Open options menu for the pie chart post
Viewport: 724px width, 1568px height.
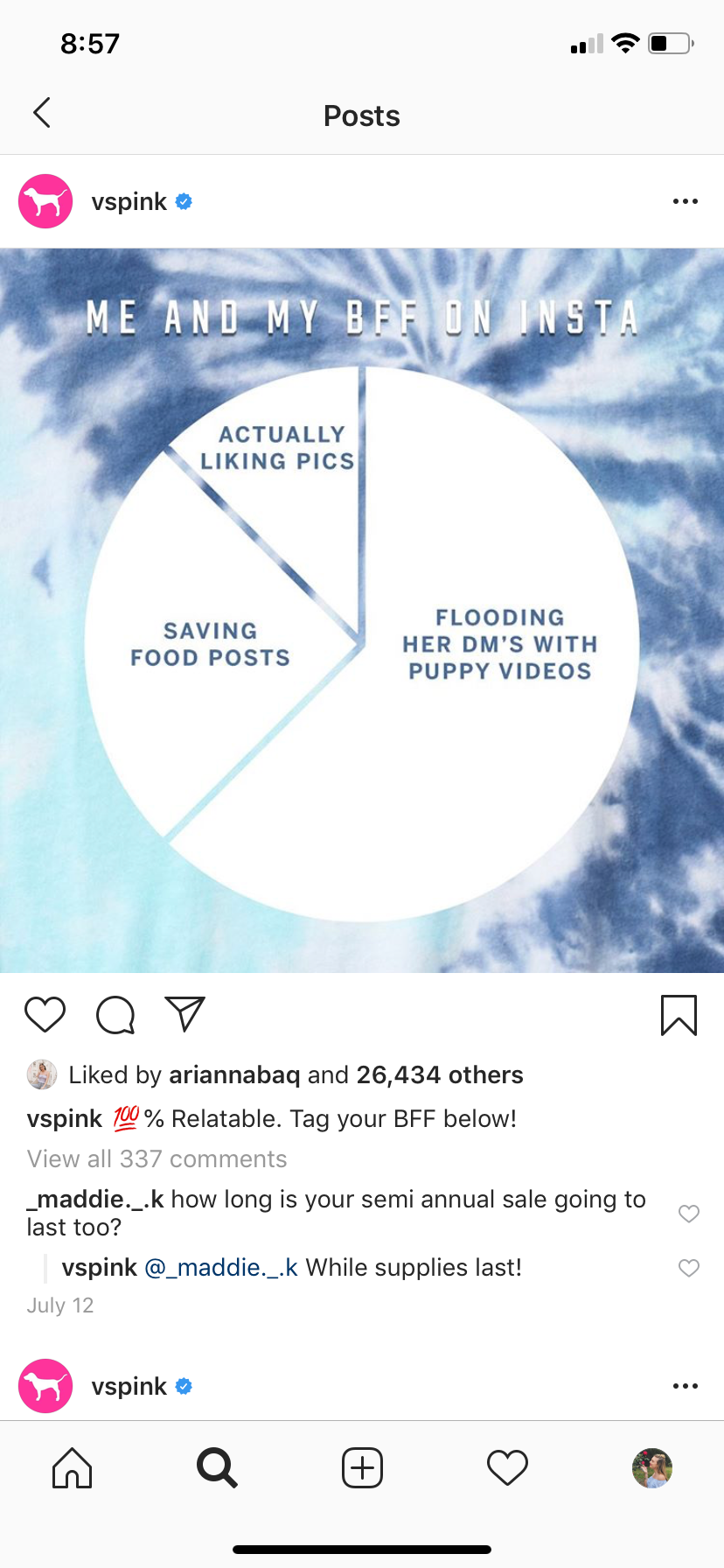click(685, 201)
